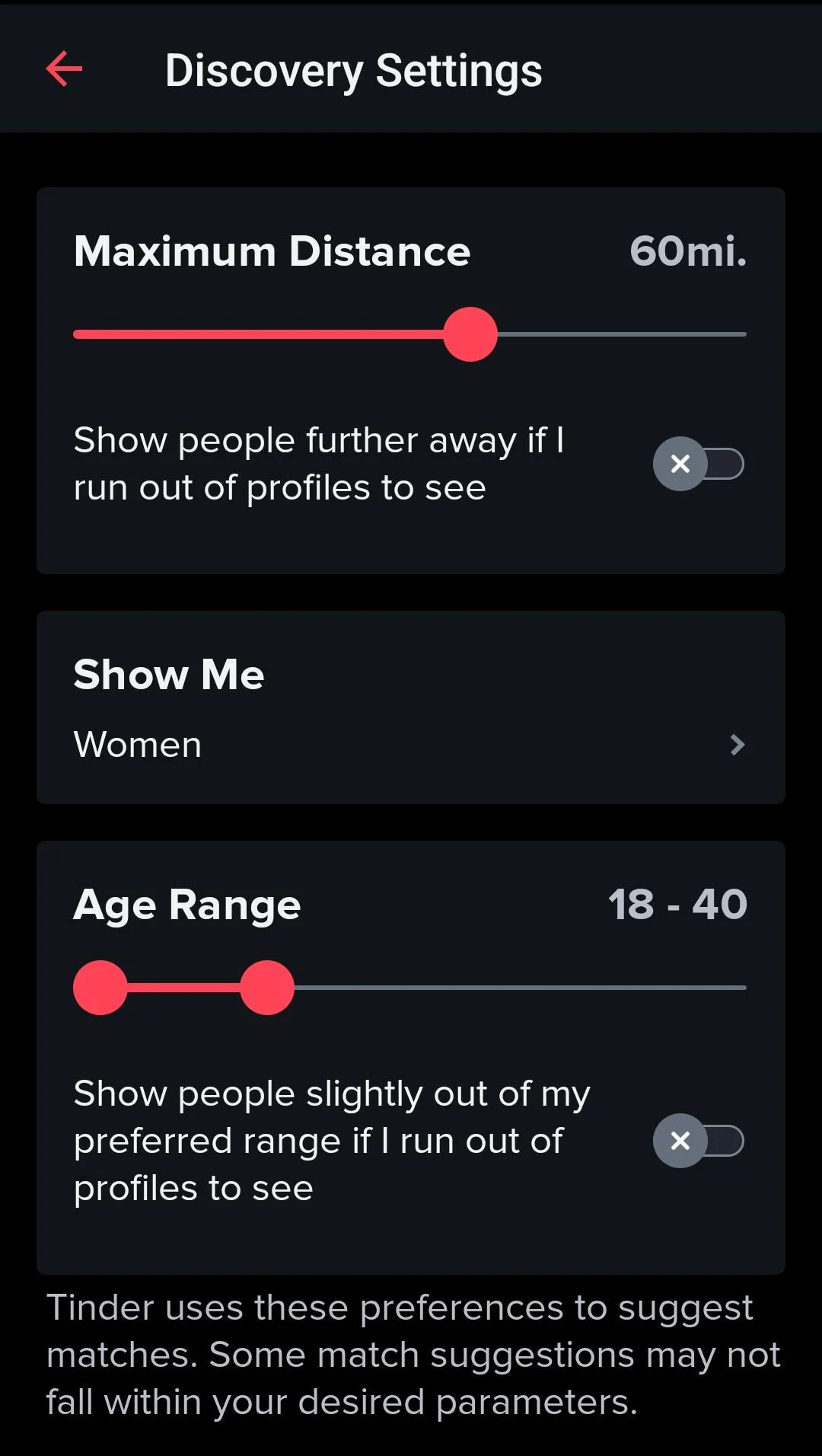Enable showing people further away toggle
The height and width of the screenshot is (1456, 822).
(699, 463)
